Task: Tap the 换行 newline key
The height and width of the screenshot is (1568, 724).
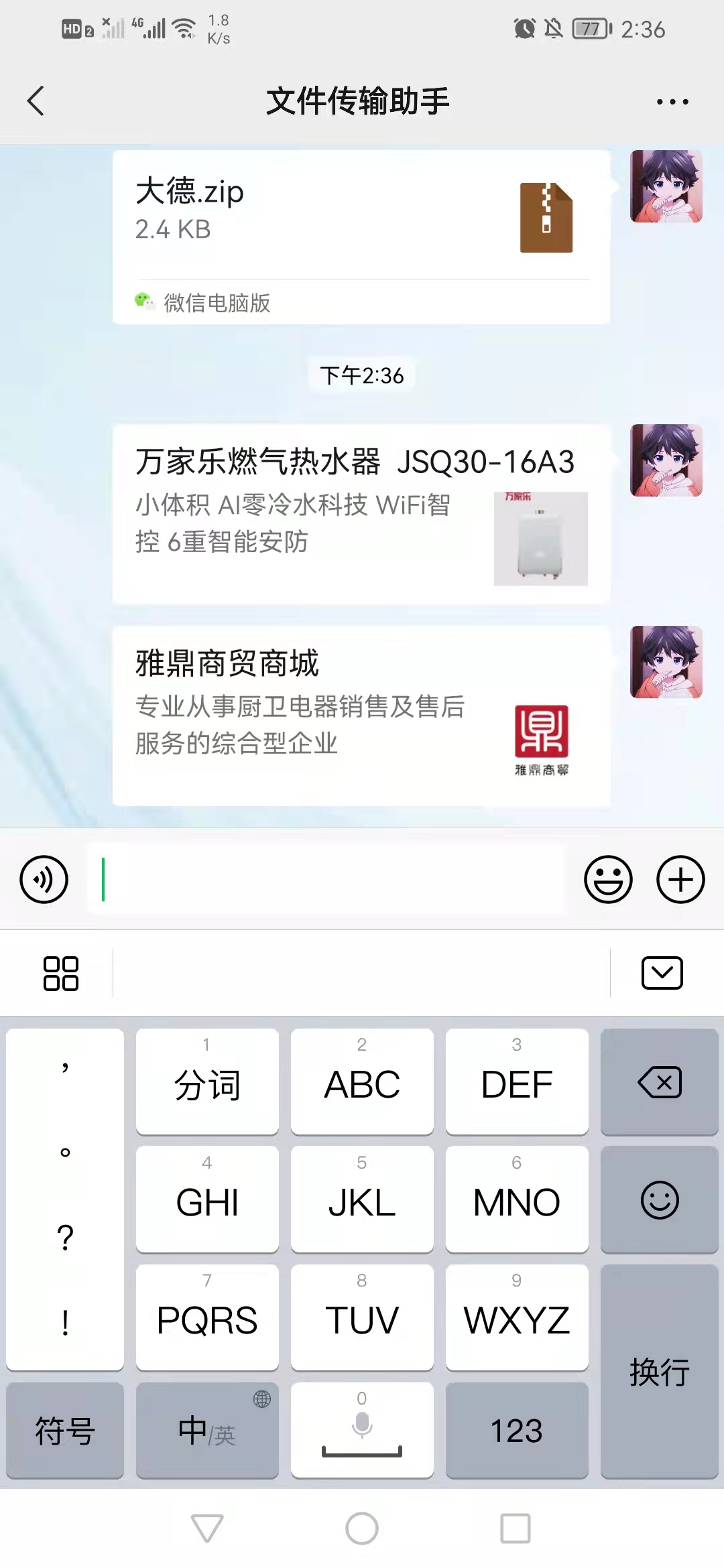Action: point(660,1371)
